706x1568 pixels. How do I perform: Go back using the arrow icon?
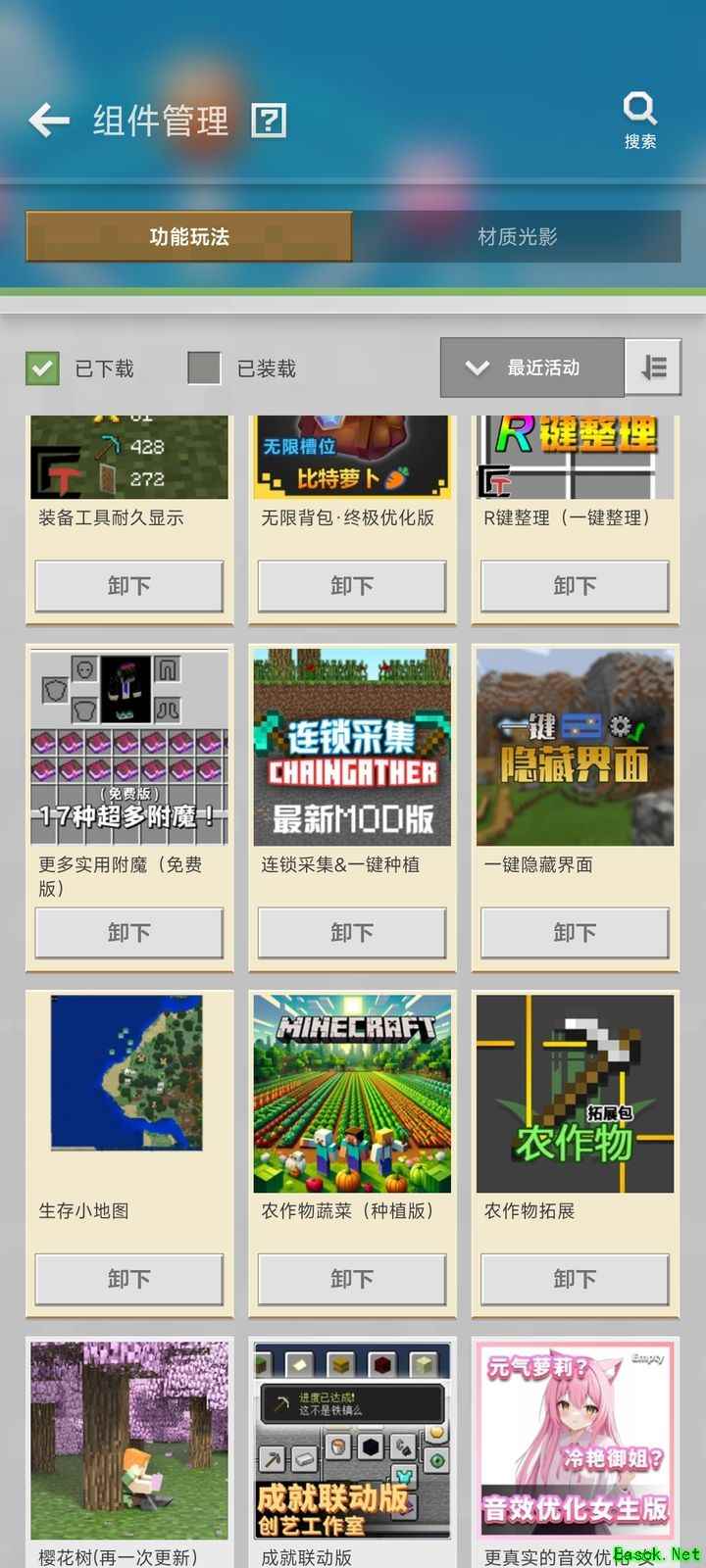point(49,122)
